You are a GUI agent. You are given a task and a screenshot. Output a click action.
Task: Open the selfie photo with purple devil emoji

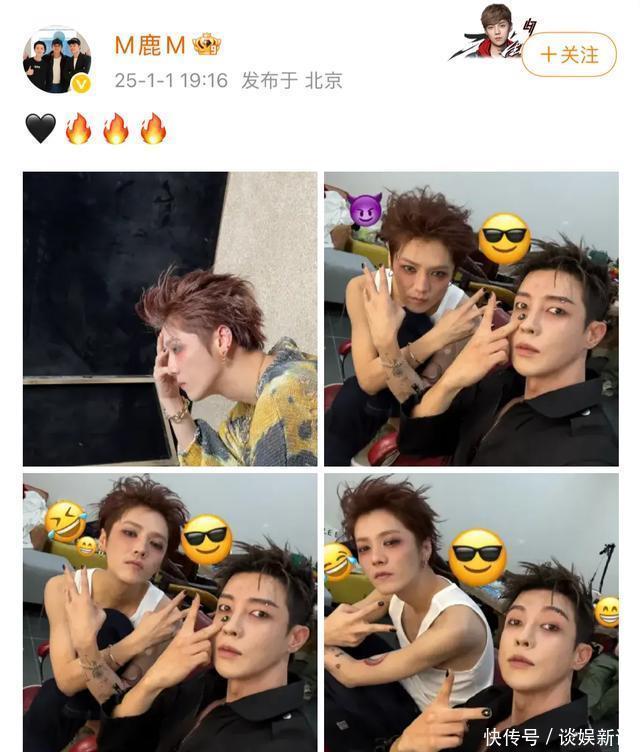point(470,318)
